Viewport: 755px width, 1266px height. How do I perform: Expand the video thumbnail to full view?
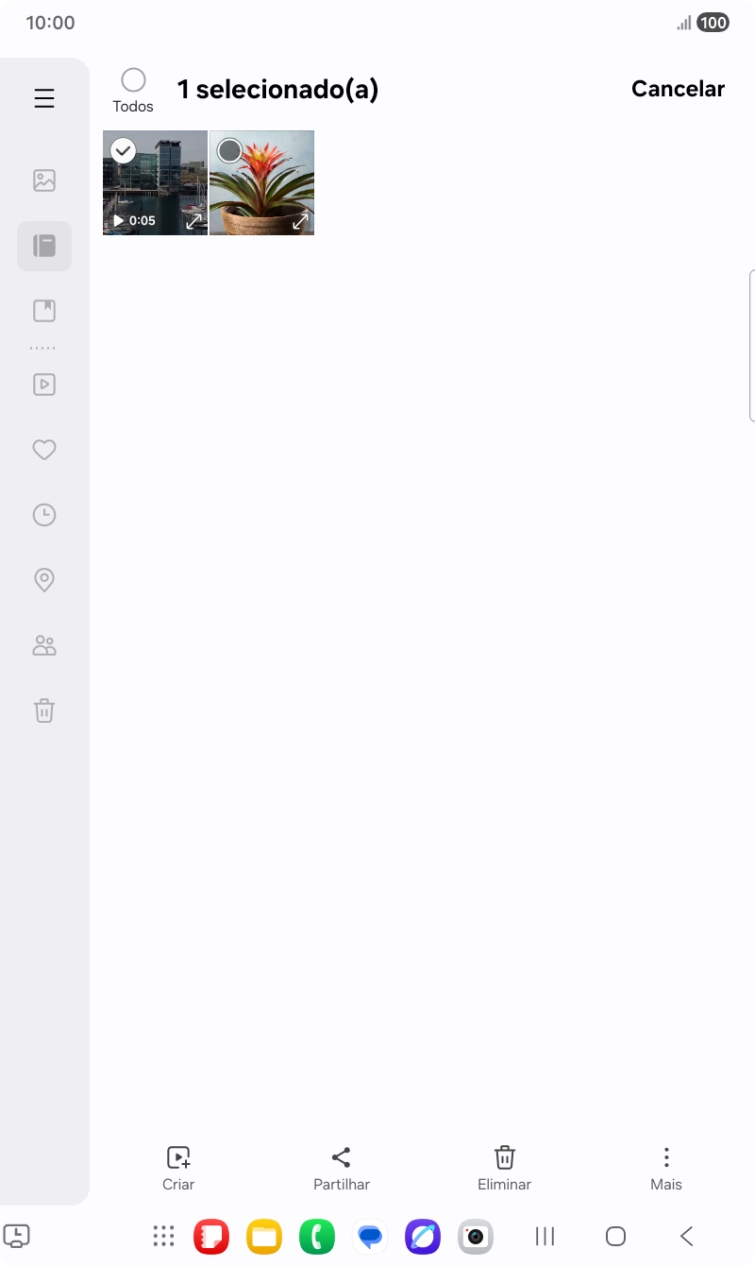pyautogui.click(x=194, y=221)
